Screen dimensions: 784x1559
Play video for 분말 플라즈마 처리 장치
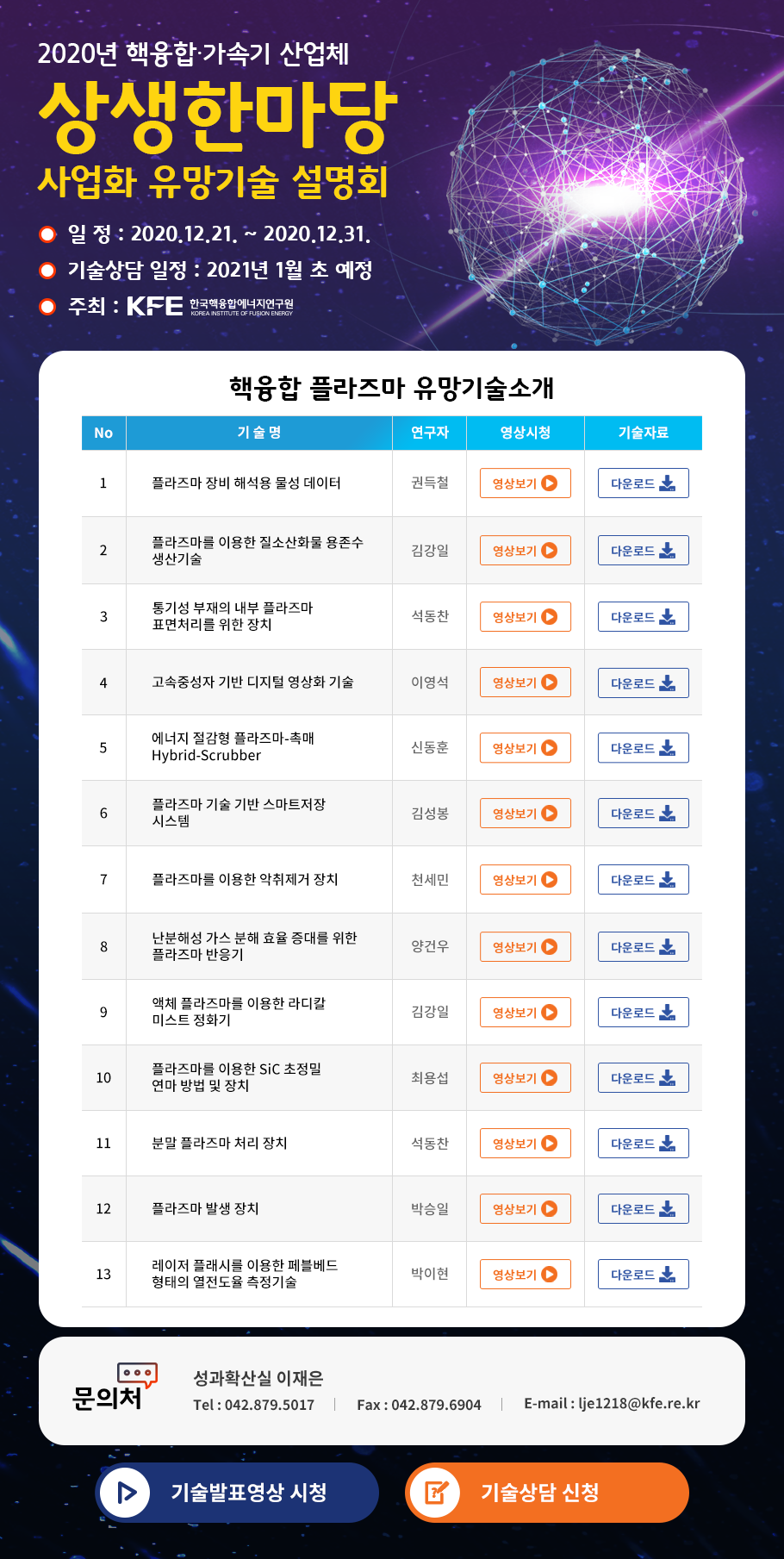click(x=526, y=1144)
